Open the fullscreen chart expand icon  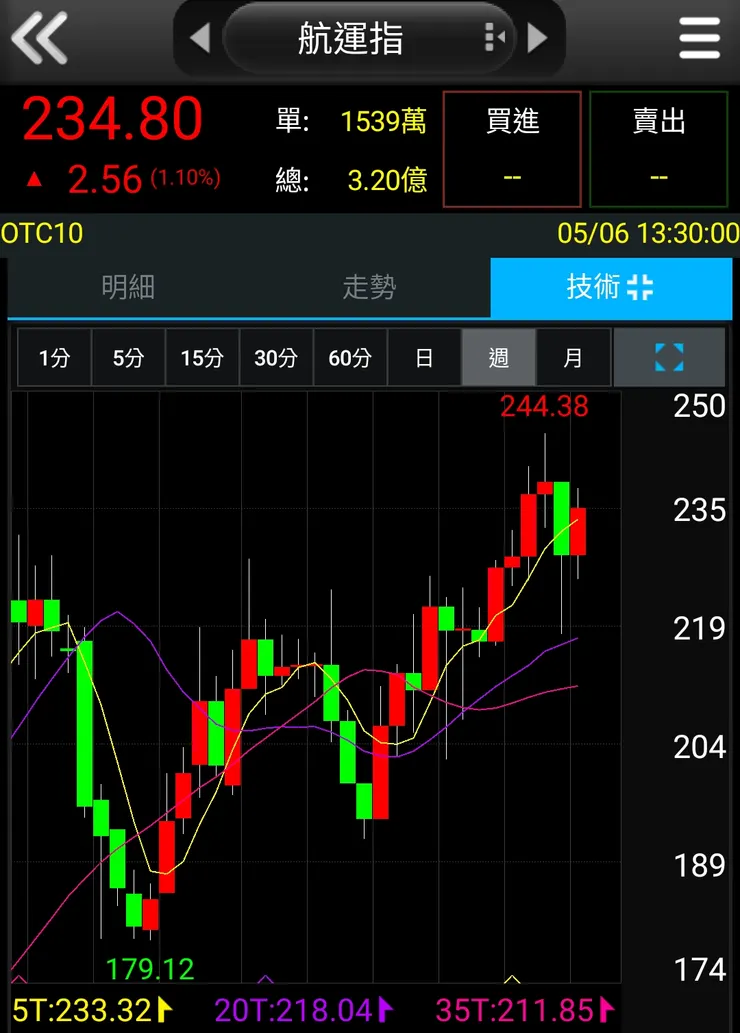coord(668,357)
